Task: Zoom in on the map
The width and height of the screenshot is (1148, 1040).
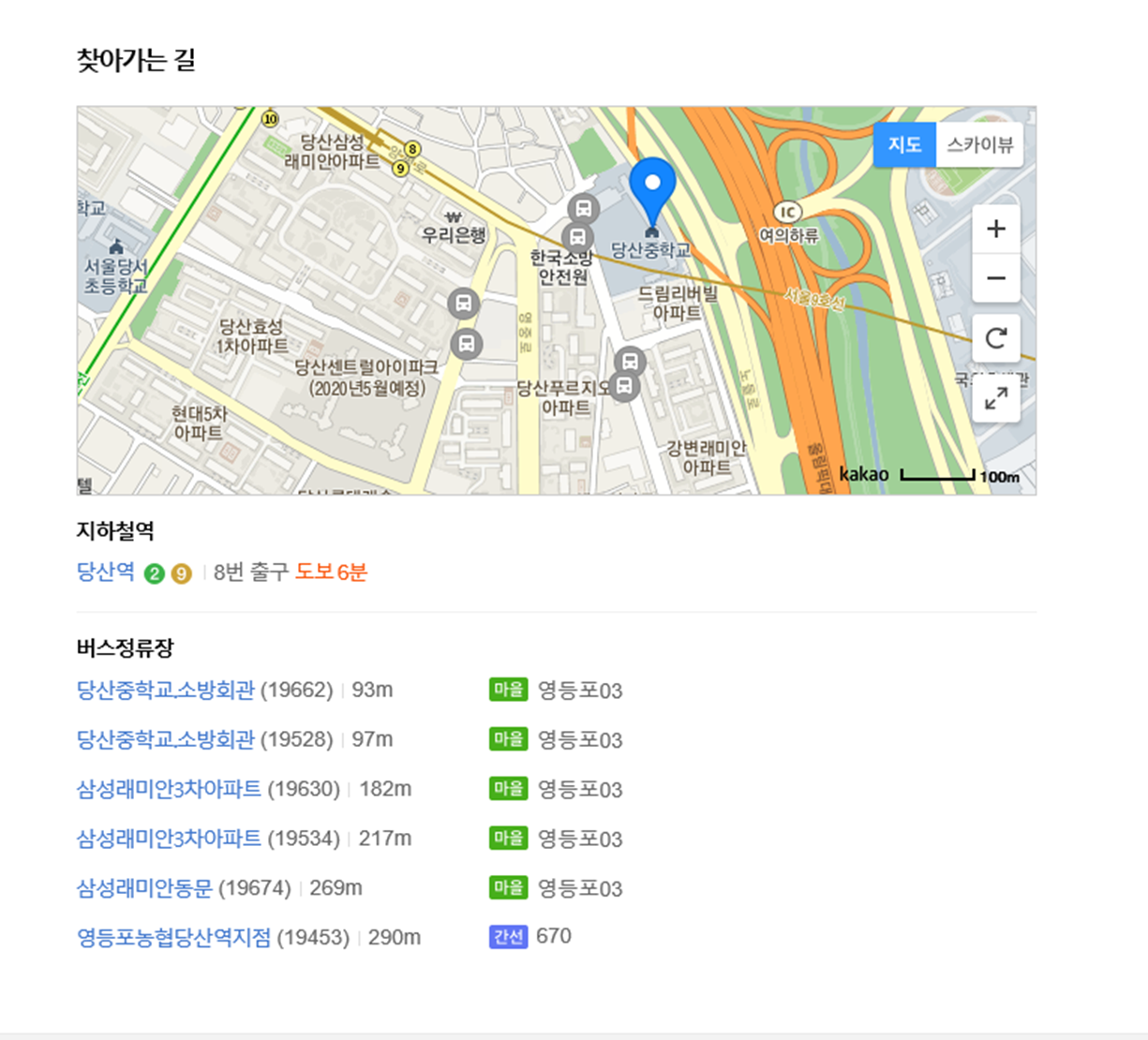Action: pos(996,229)
